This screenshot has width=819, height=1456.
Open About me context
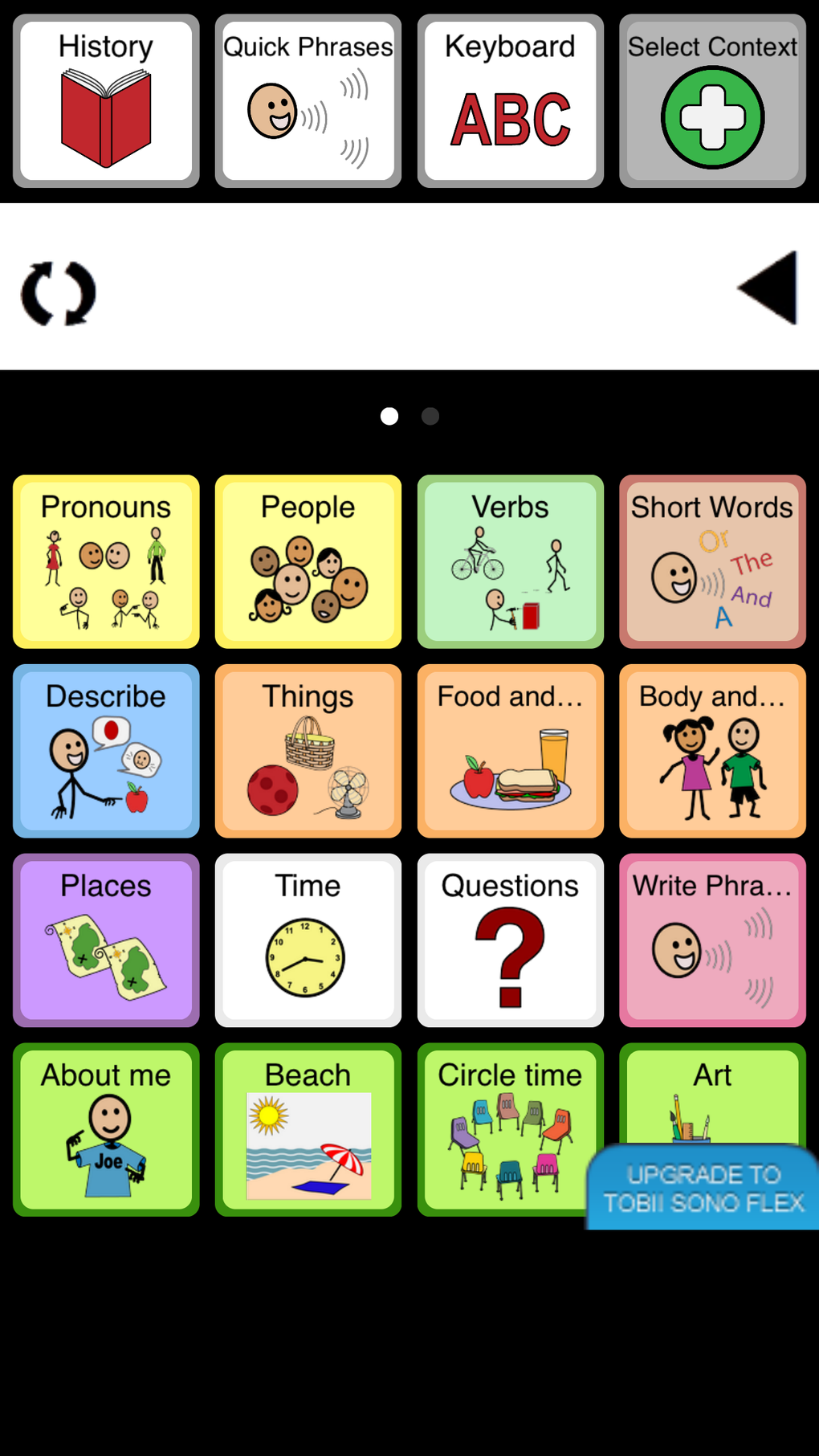point(106,1130)
